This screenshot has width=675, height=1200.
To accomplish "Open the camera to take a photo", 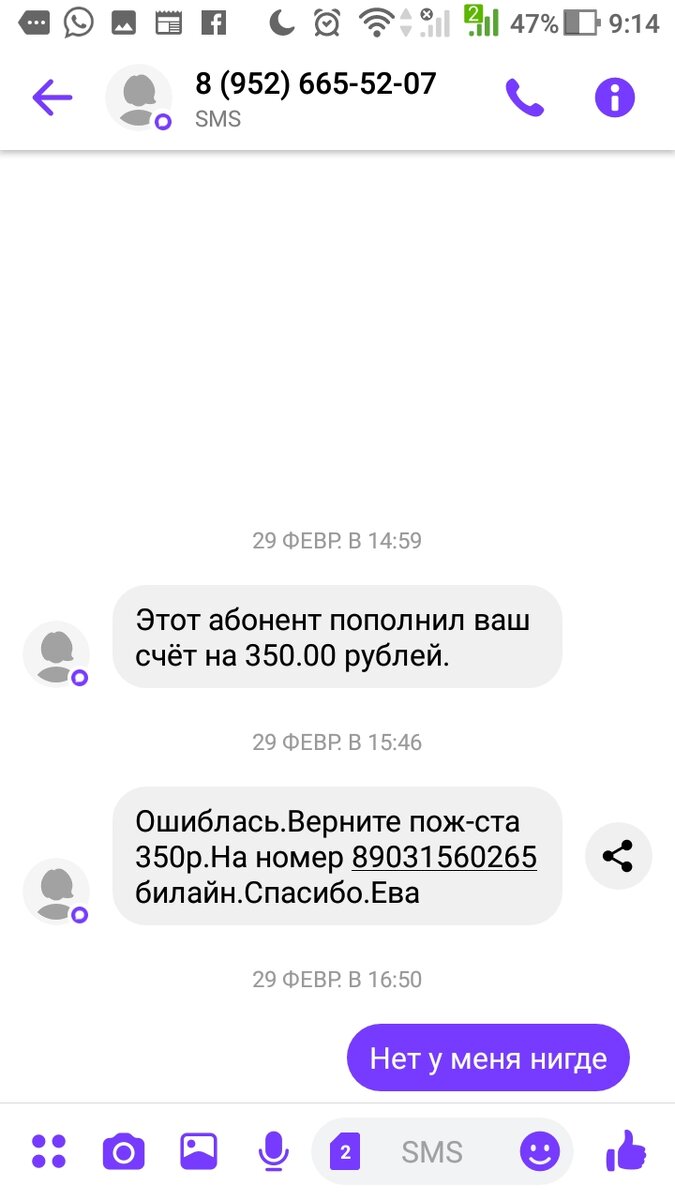I will [123, 1152].
